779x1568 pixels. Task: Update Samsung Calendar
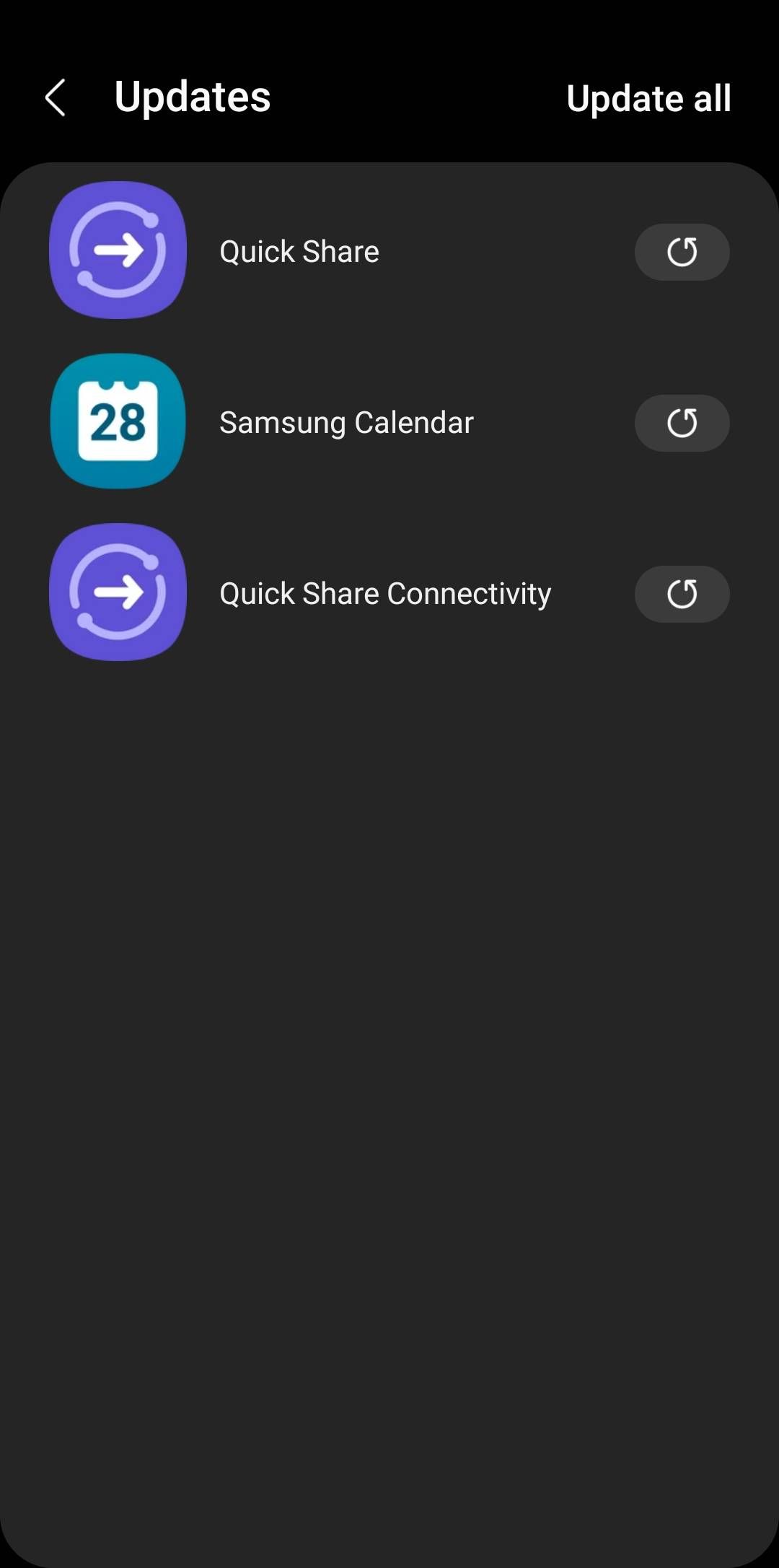tap(682, 423)
